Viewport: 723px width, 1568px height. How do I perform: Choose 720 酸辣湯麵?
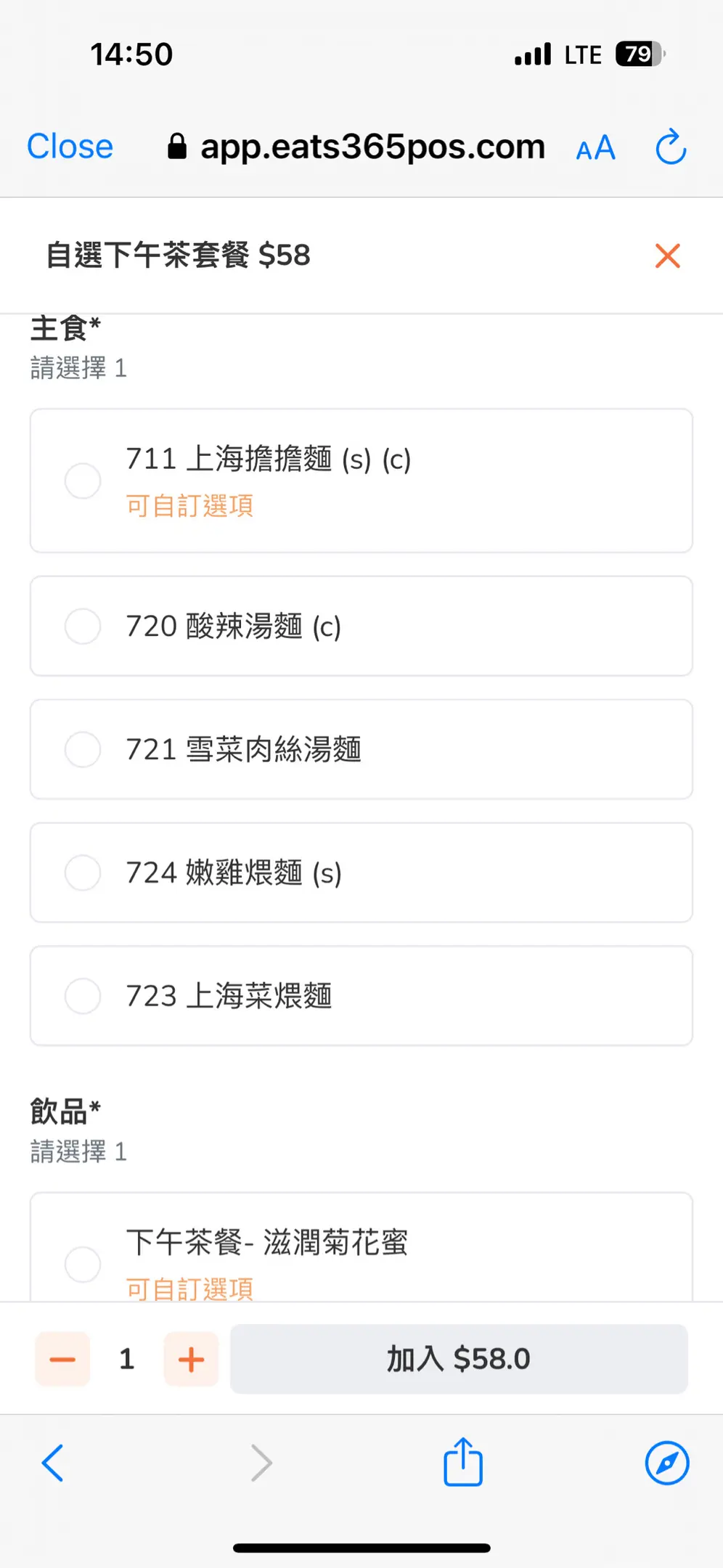coord(361,626)
